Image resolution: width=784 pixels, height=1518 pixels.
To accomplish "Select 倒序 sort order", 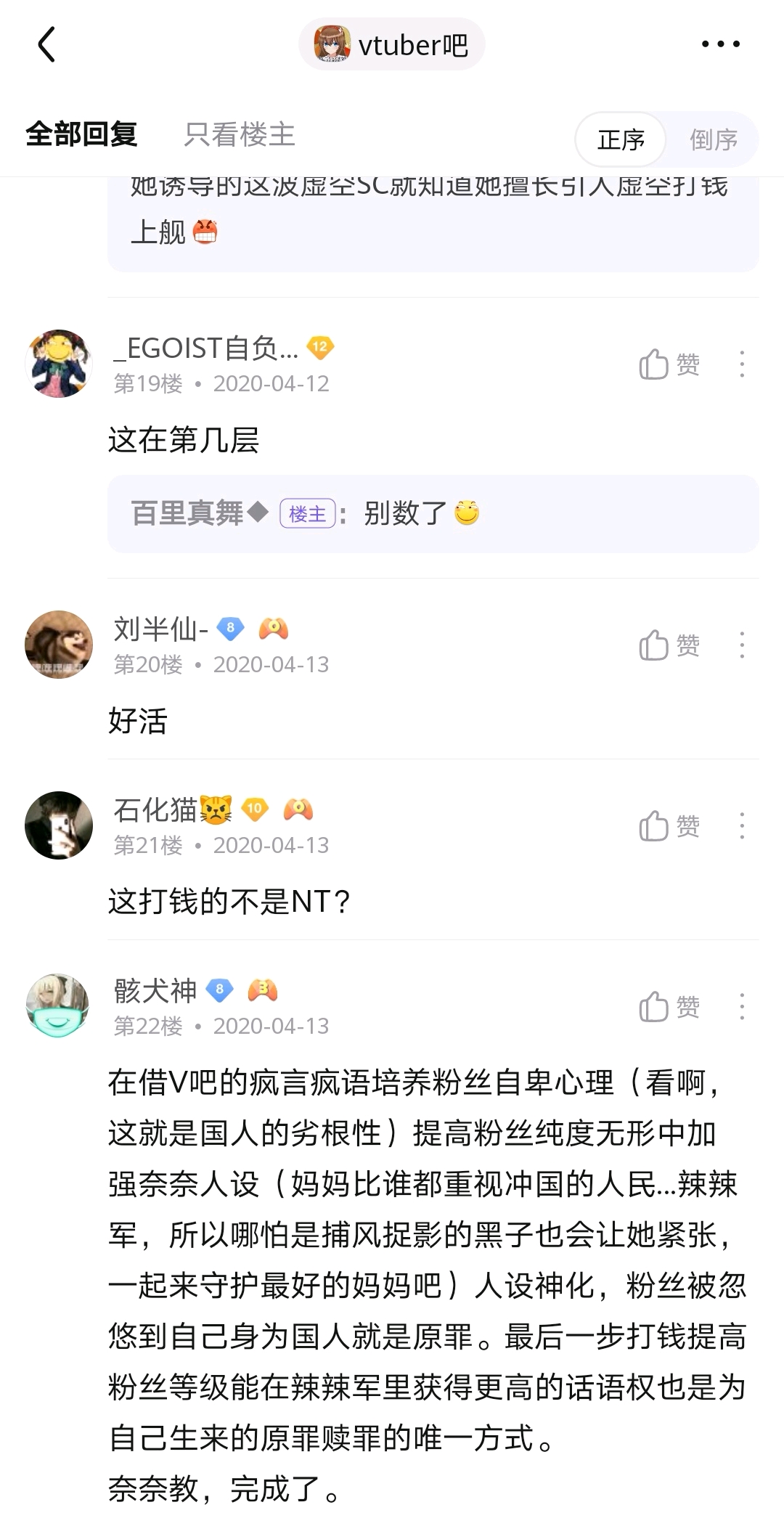I will 713,139.
